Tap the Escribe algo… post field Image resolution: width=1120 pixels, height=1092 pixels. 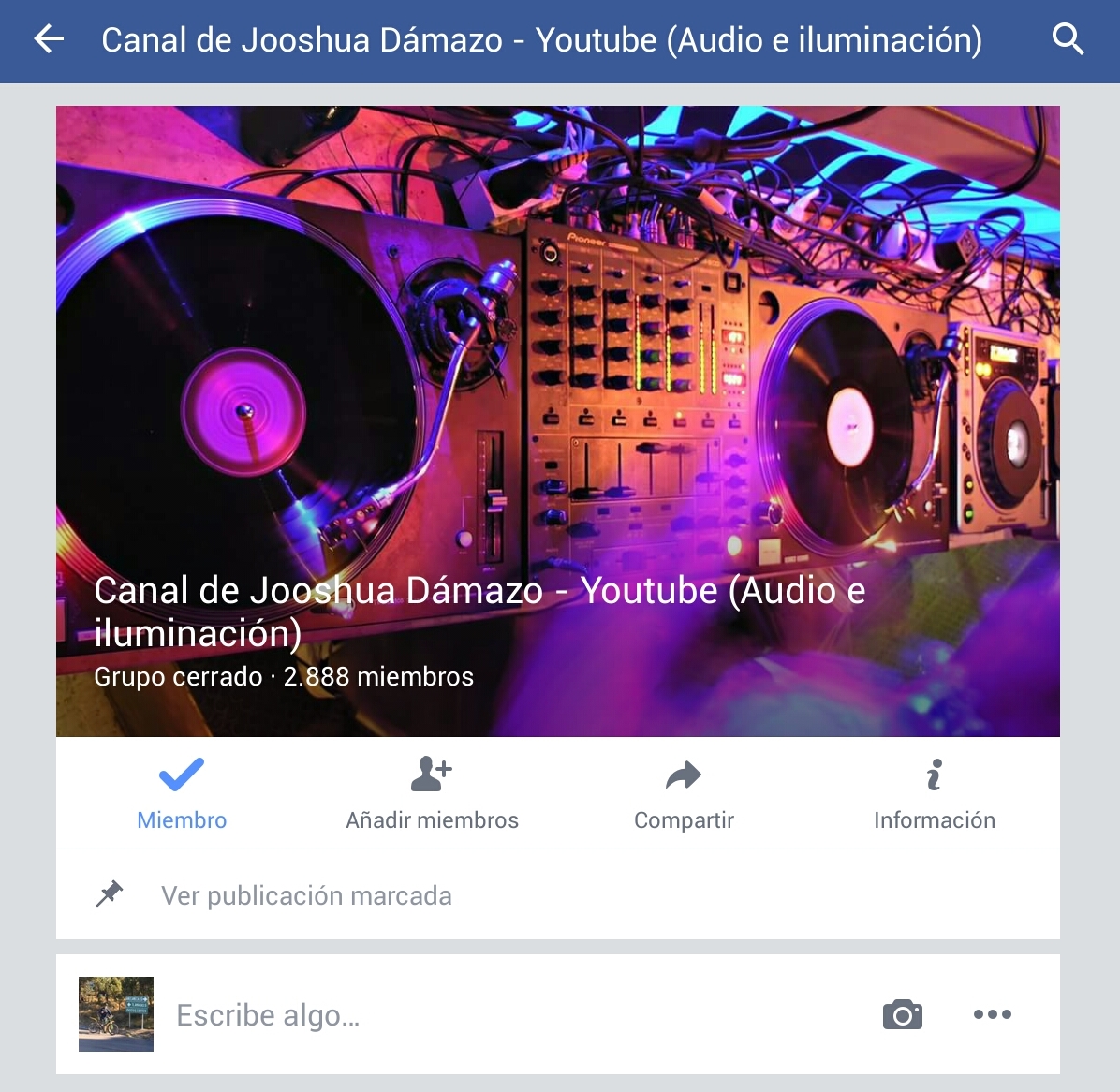468,1015
